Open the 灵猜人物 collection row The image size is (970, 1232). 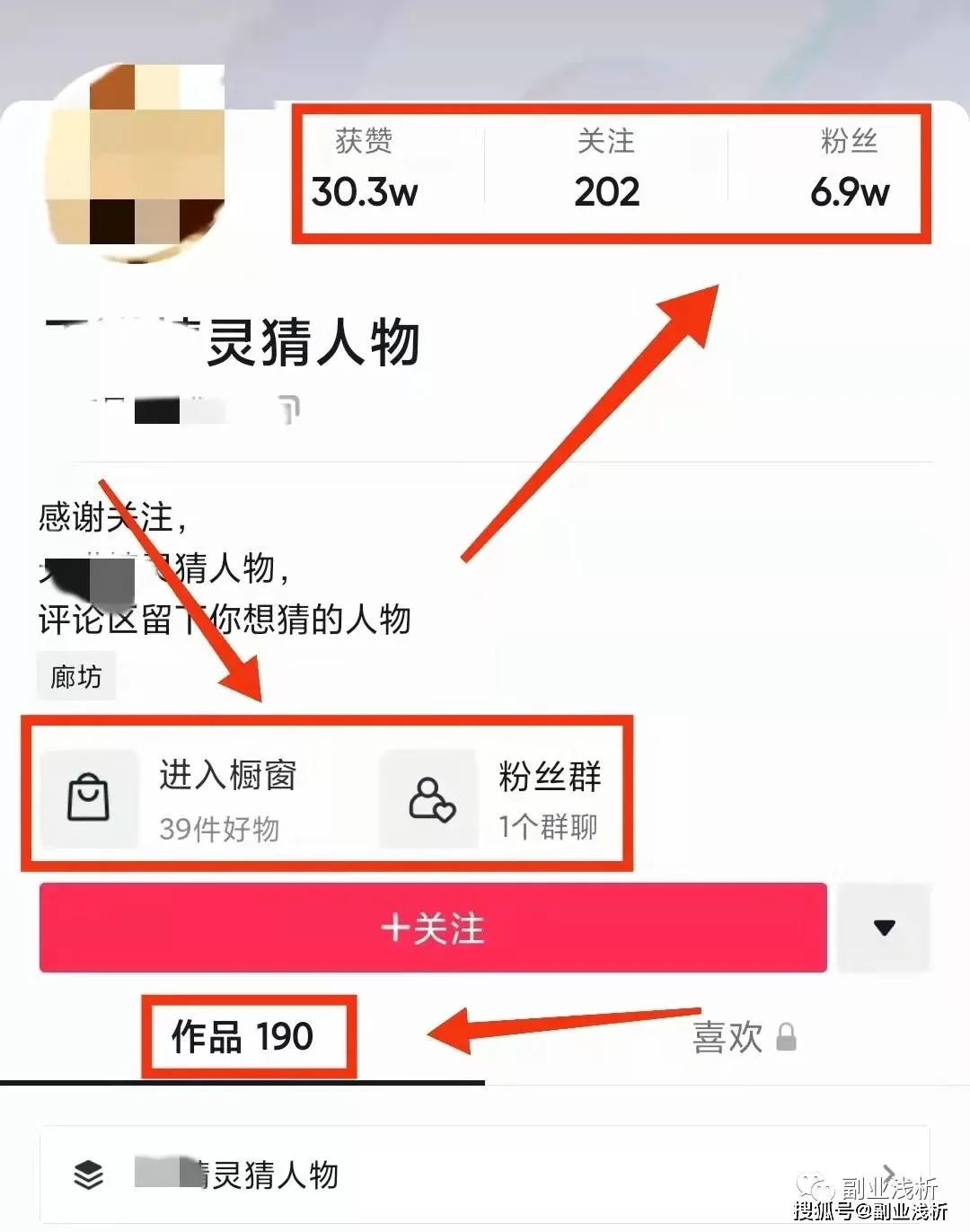485,1174
